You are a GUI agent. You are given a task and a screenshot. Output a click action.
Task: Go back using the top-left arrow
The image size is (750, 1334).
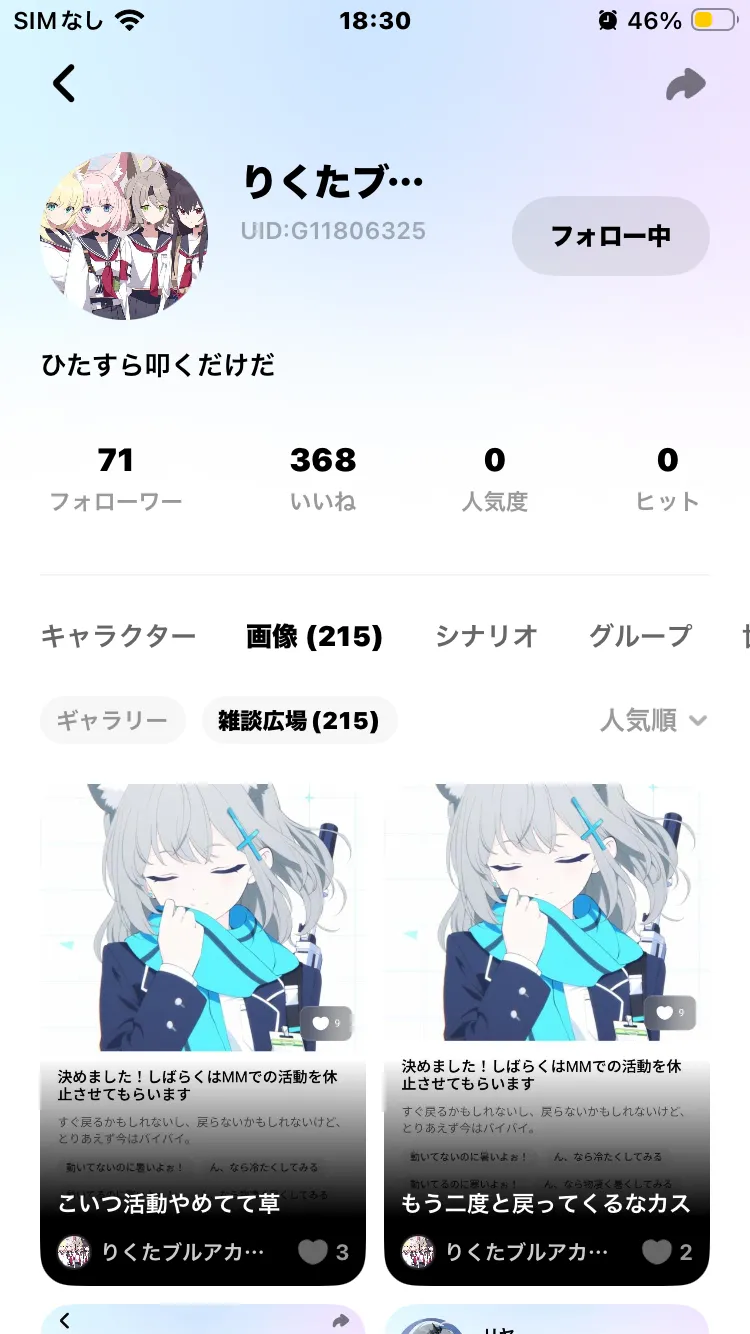pos(65,84)
